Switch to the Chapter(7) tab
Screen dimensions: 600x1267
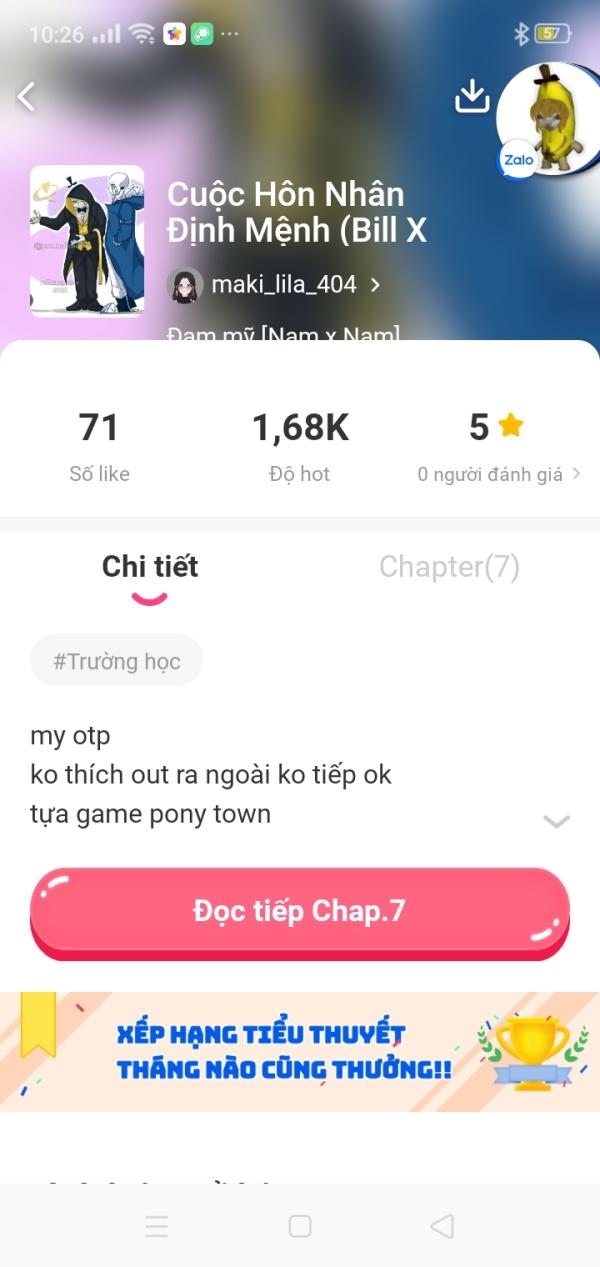click(449, 567)
